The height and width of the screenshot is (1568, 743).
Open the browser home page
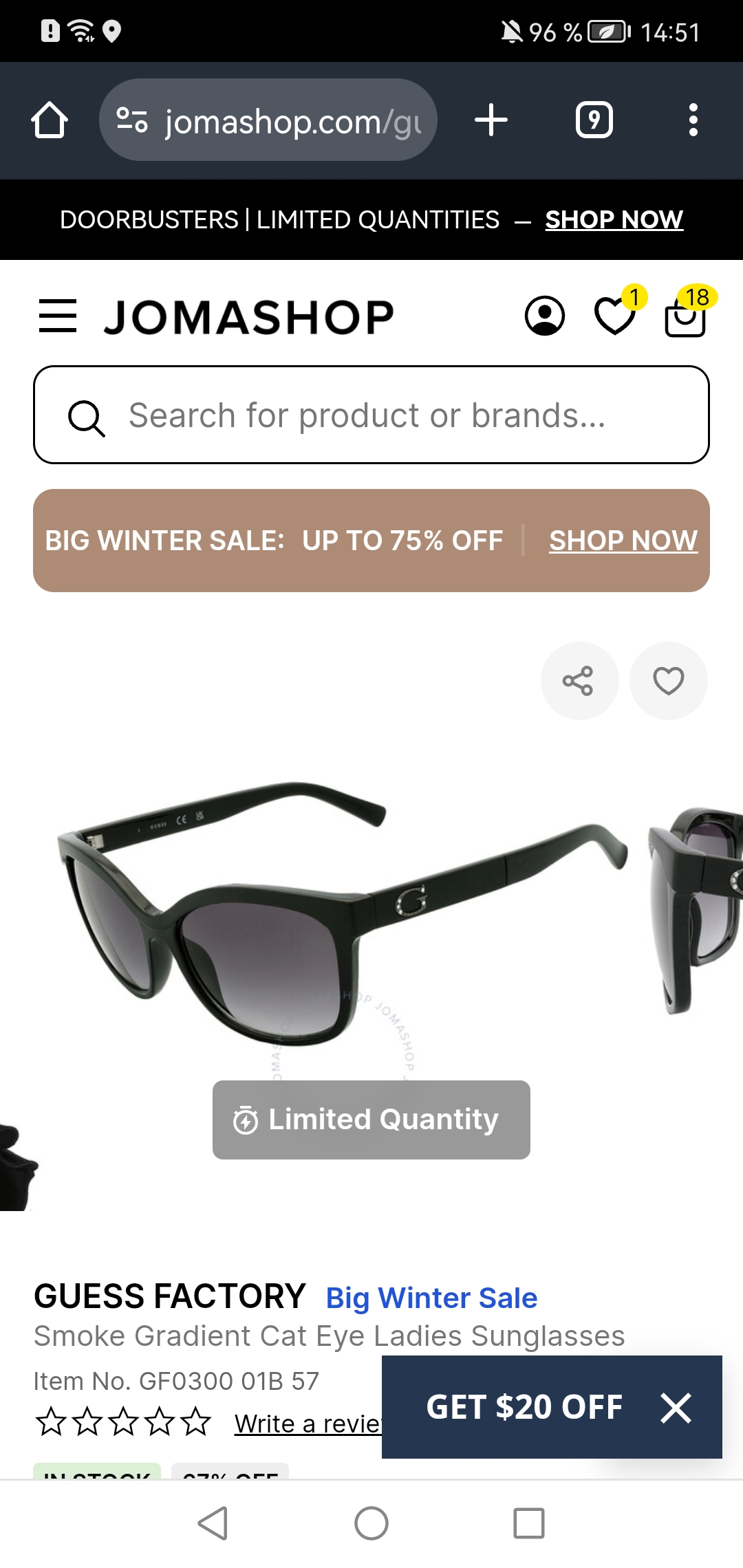50,120
